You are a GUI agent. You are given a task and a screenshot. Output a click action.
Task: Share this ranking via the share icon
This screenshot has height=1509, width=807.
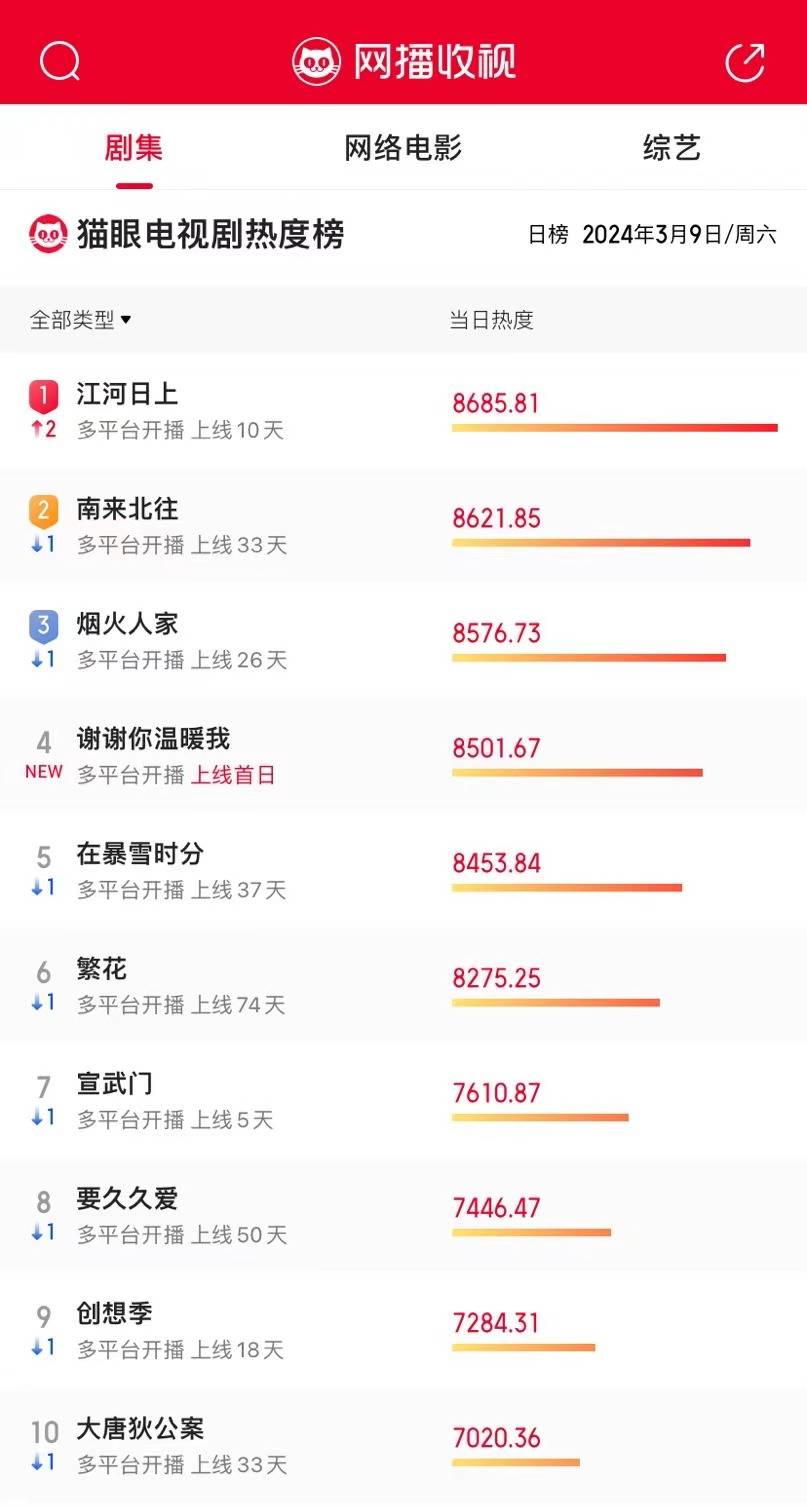[x=745, y=62]
